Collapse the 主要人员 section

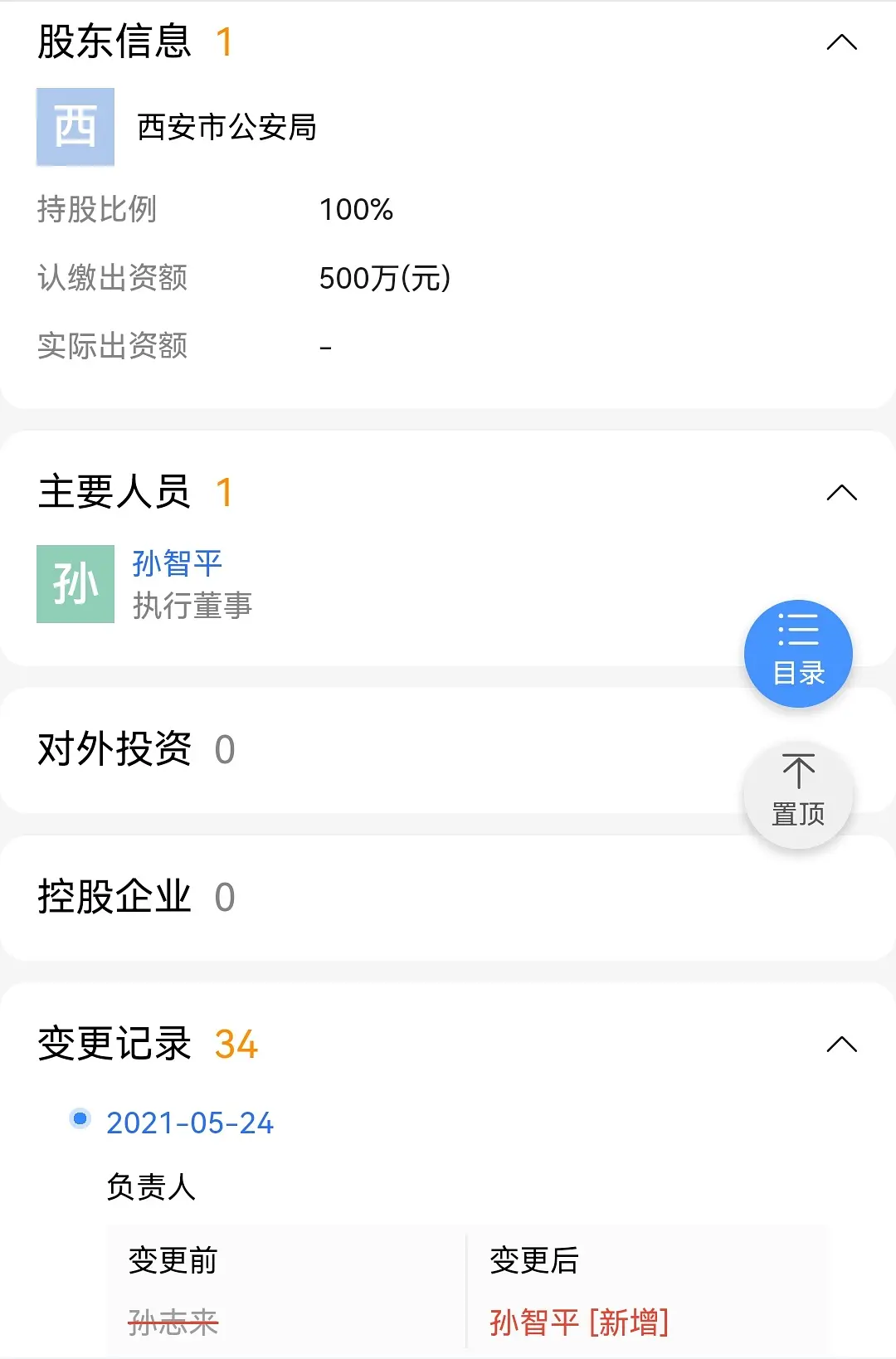click(841, 493)
